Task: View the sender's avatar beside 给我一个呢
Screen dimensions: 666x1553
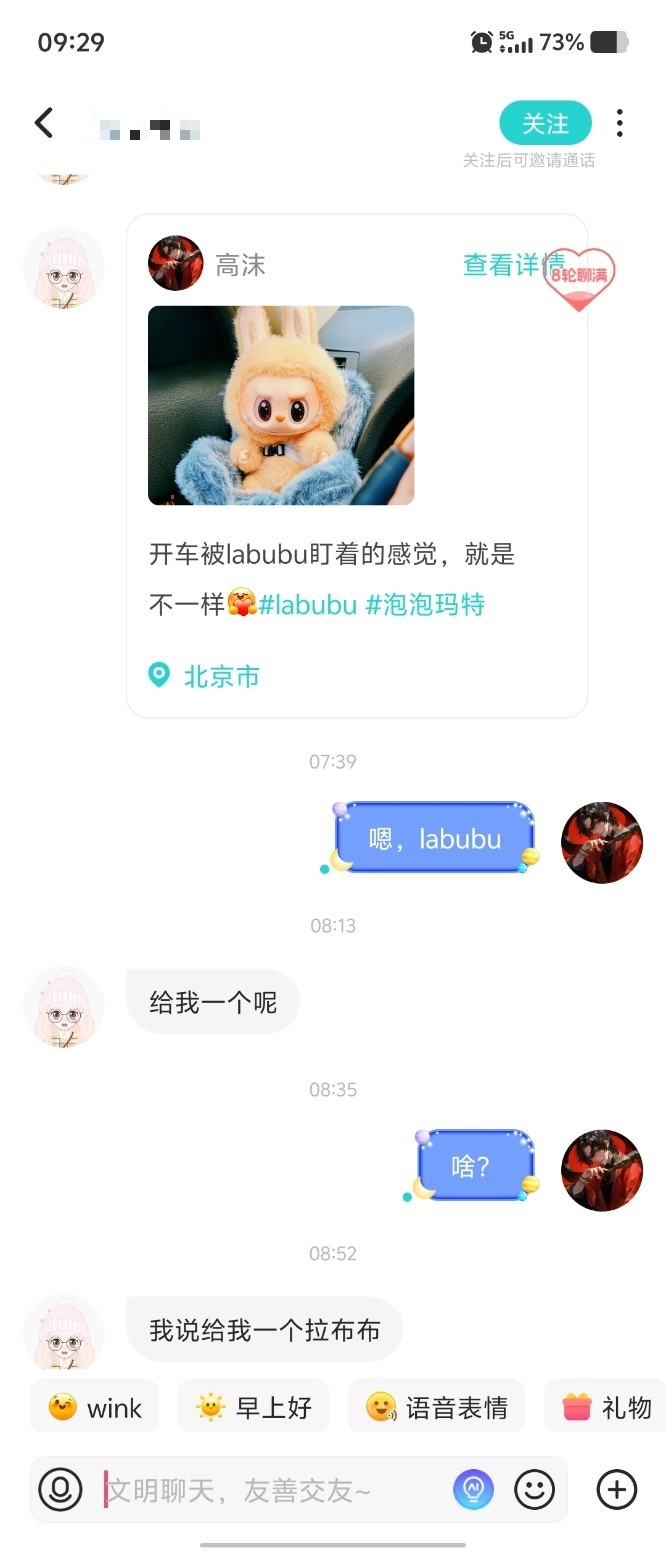Action: (64, 1006)
